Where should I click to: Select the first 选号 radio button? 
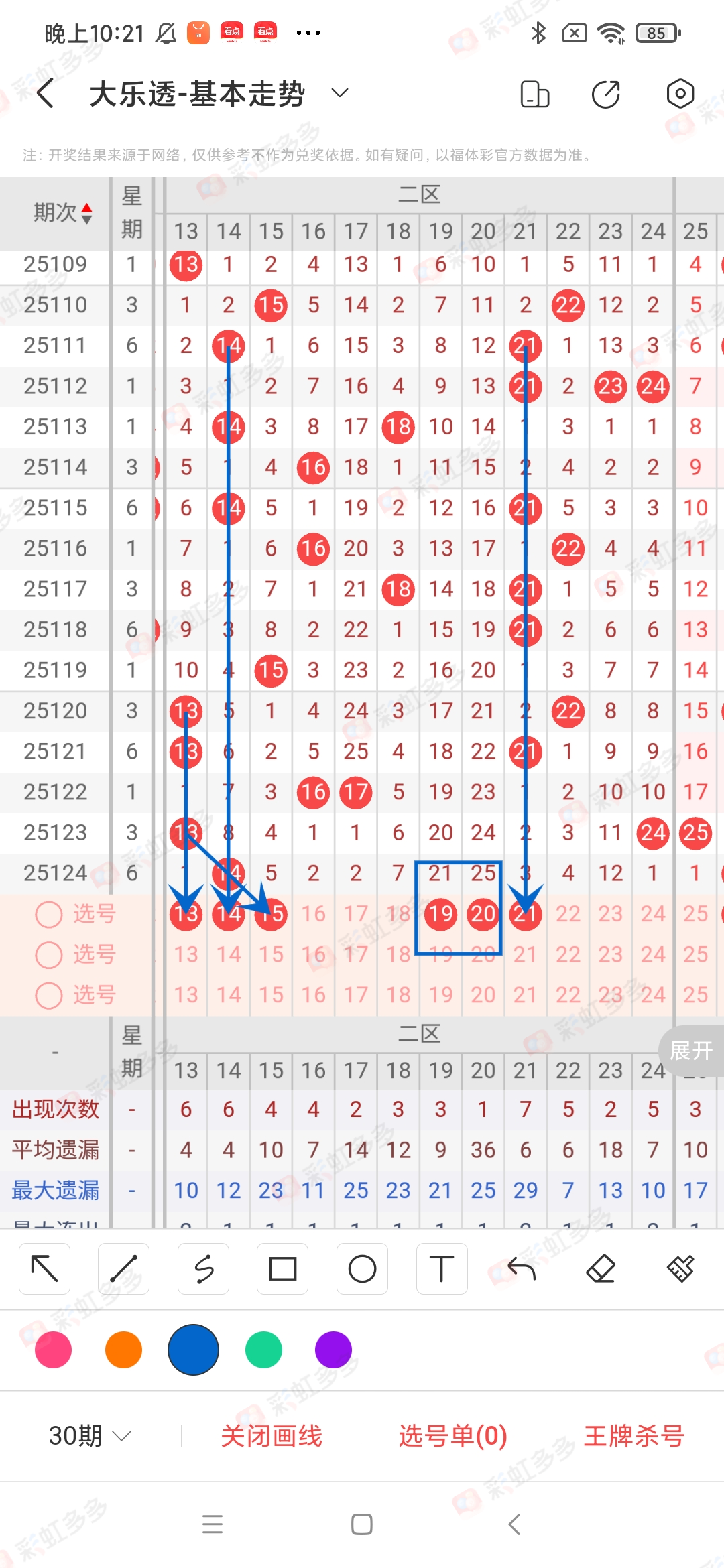(48, 914)
